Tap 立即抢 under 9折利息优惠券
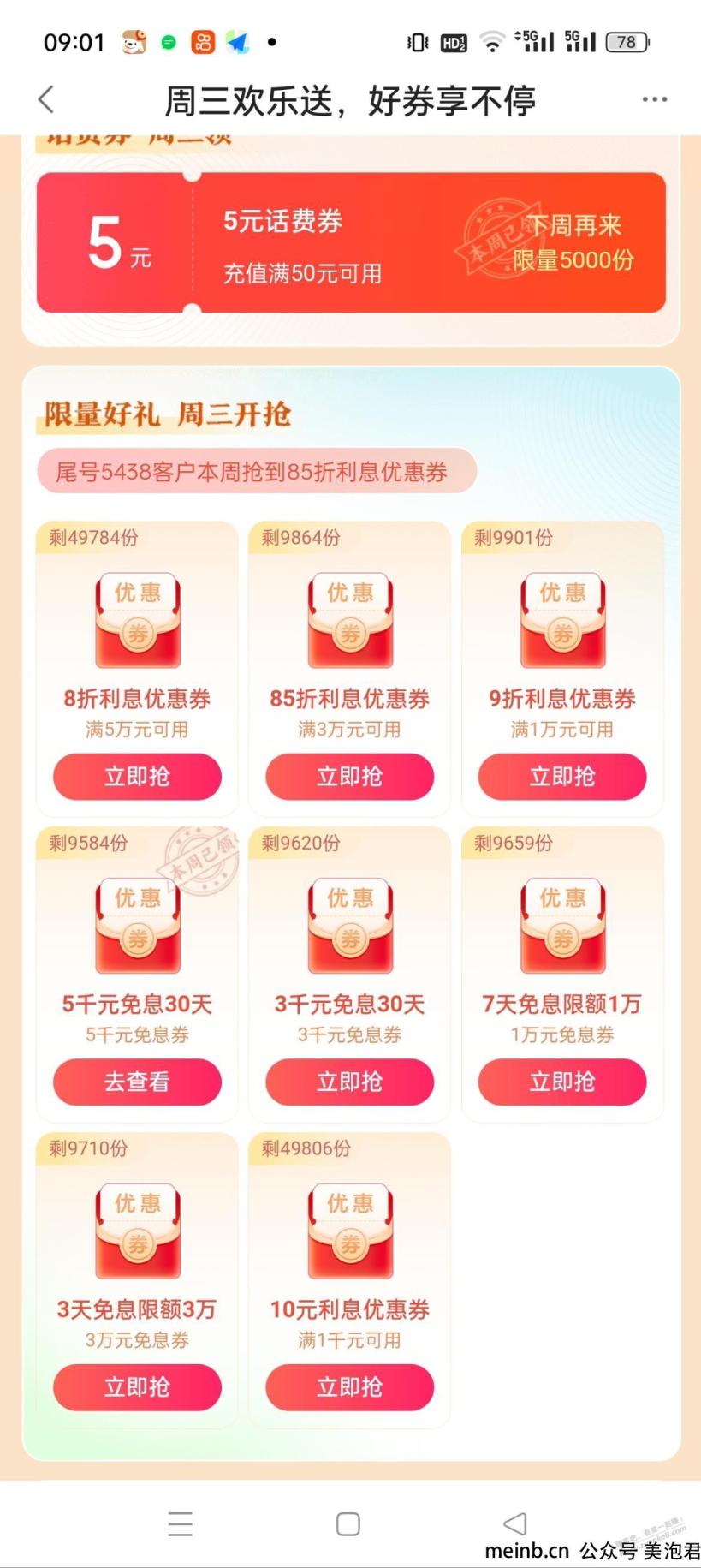This screenshot has width=701, height=1568. pyautogui.click(x=561, y=777)
